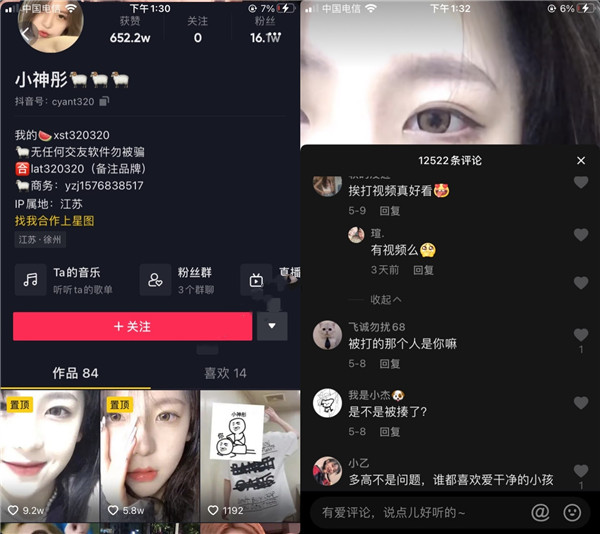Open pinned video with 9.2w likes
The width and height of the screenshot is (600, 534).
click(50, 455)
